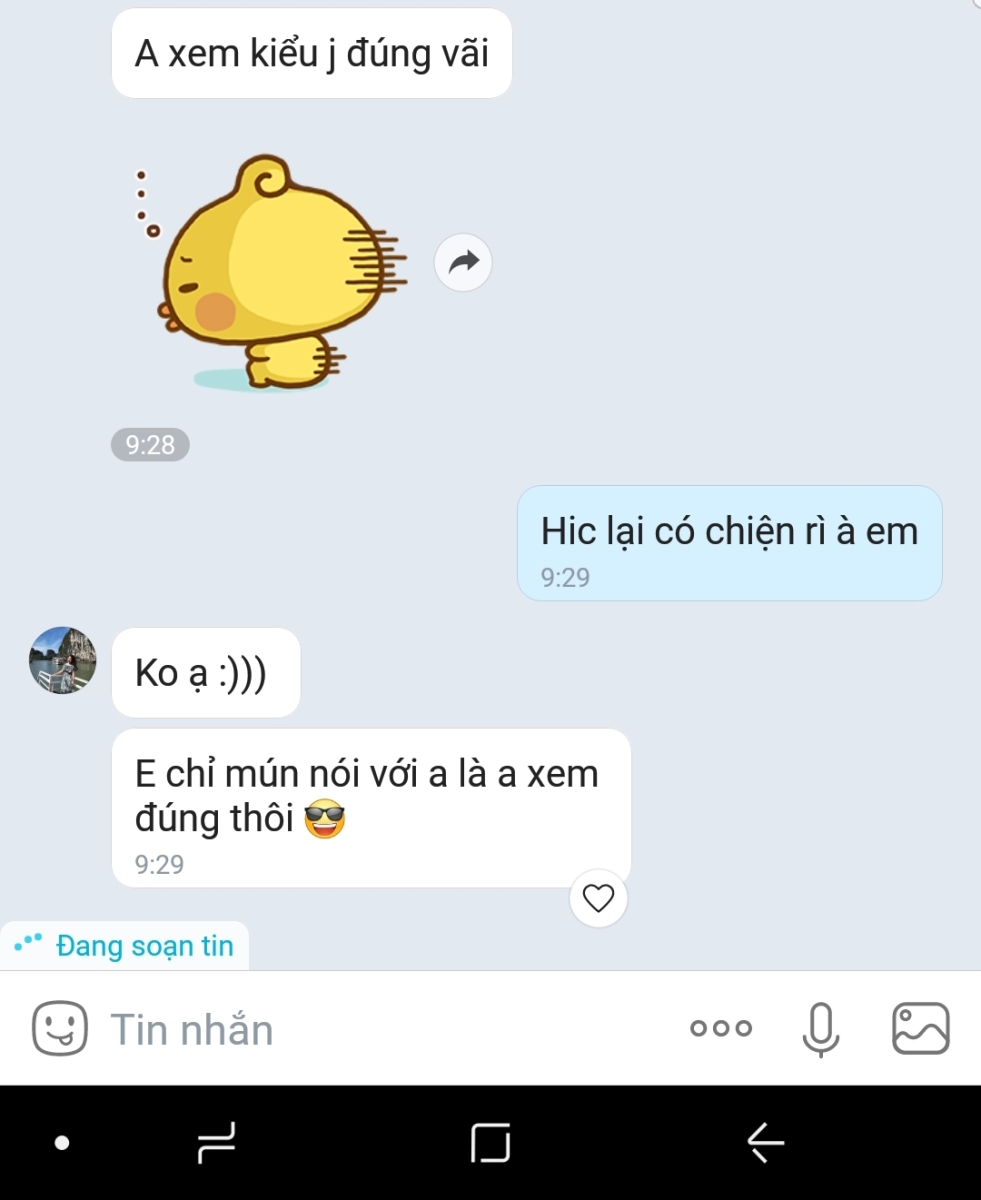The height and width of the screenshot is (1200, 981).
Task: Attach a photo from the gallery
Action: (920, 1028)
